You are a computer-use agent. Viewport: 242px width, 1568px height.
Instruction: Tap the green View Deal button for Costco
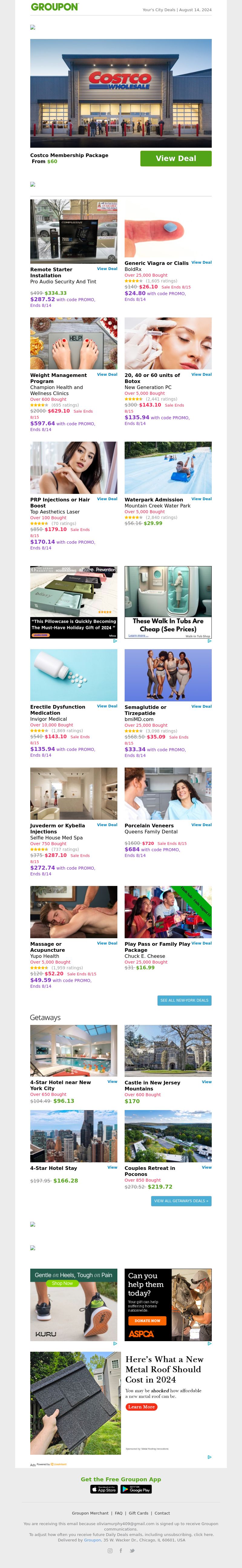[175, 158]
